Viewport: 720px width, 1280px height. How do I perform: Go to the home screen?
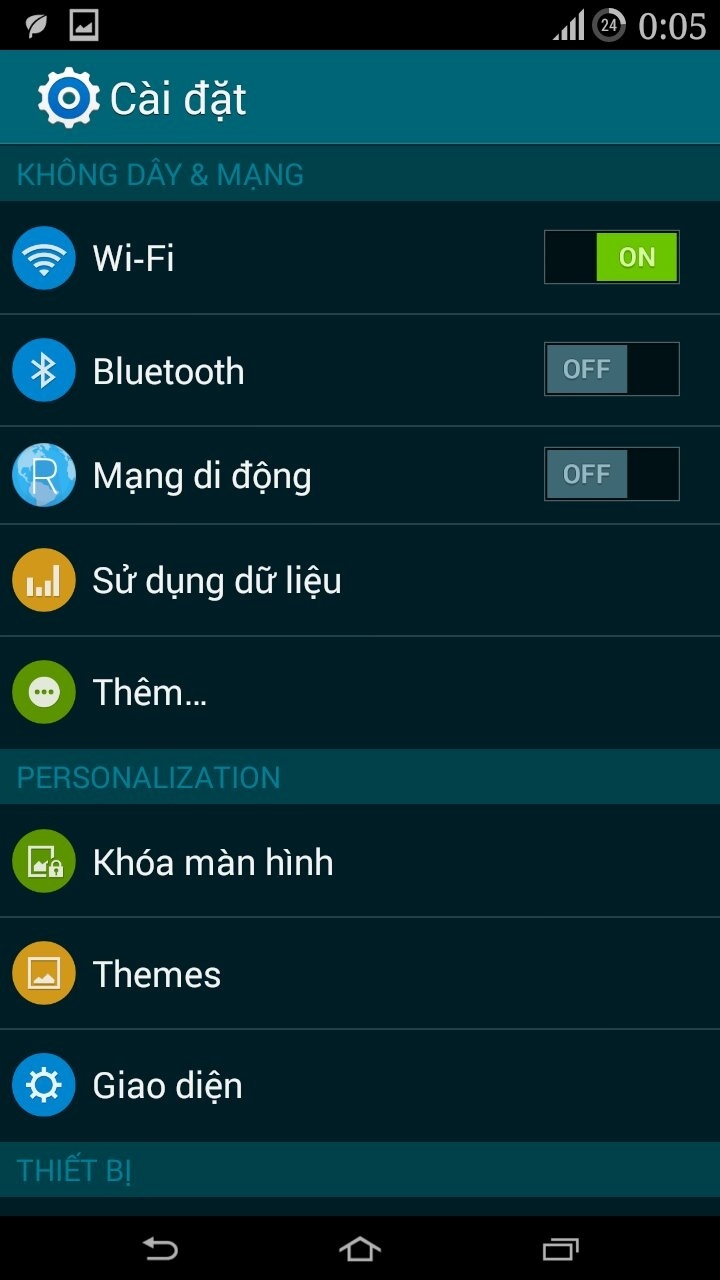pyautogui.click(x=360, y=1248)
